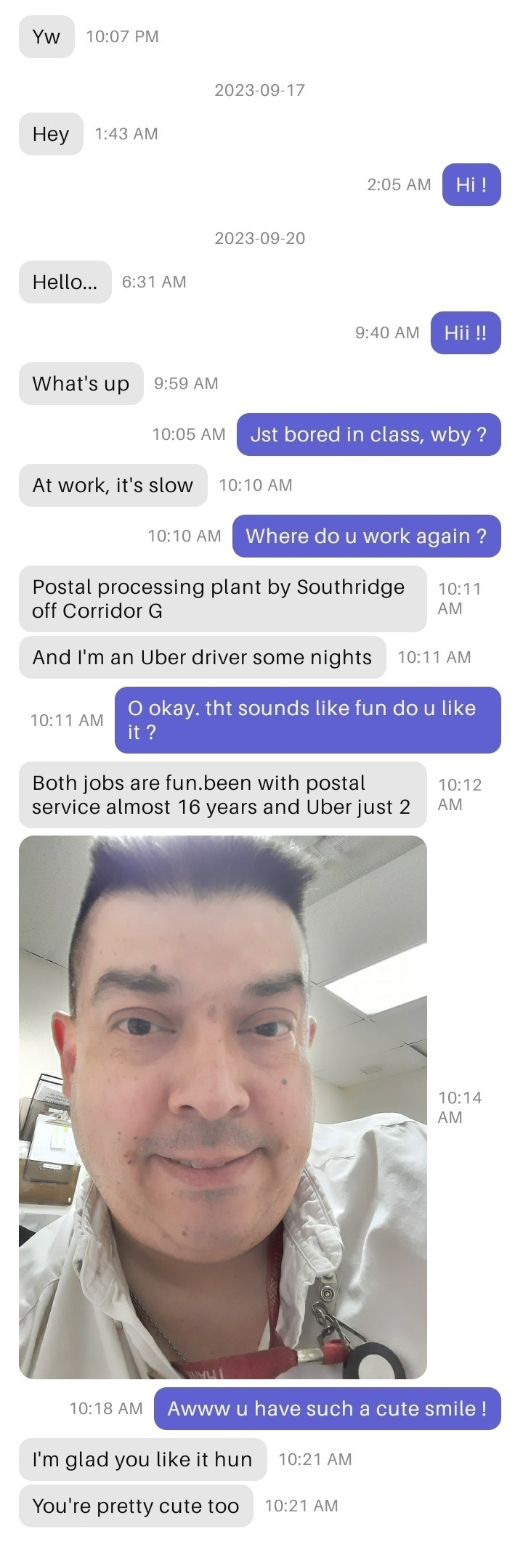Open the photo sent at 10:14 AM
The width and height of the screenshot is (523, 1568).
coord(222,1106)
